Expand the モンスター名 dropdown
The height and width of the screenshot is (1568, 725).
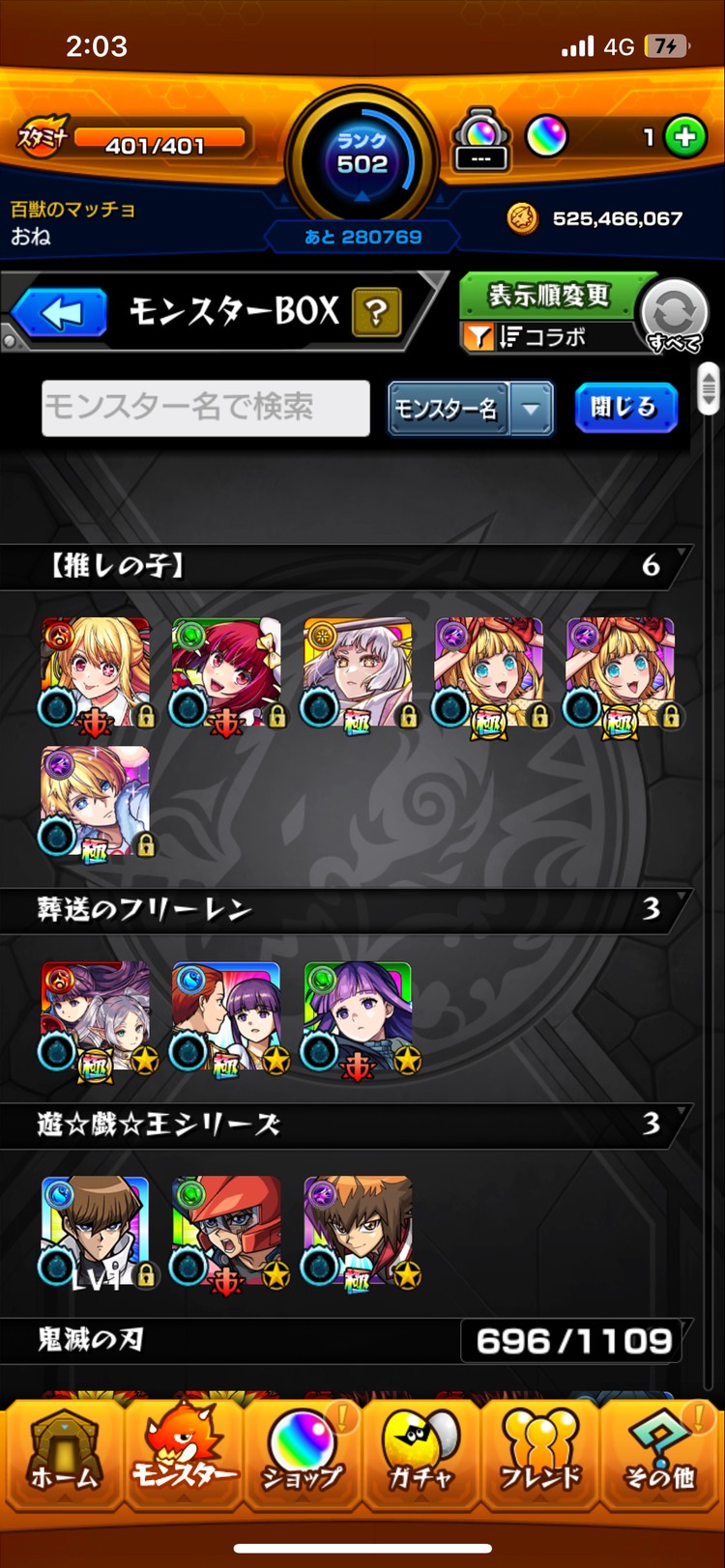point(531,409)
